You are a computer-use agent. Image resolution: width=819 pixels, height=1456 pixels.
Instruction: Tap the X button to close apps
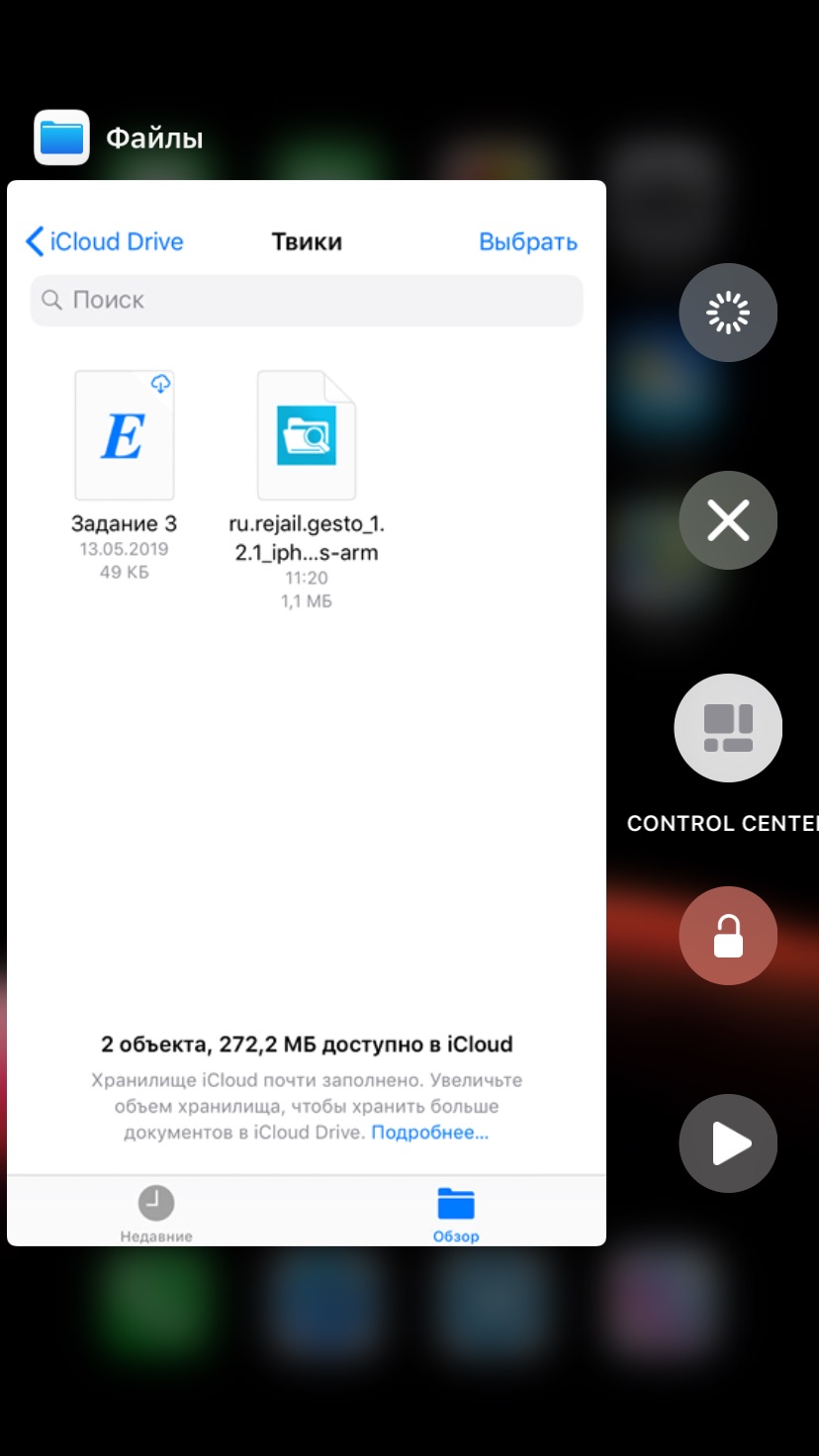(x=728, y=520)
